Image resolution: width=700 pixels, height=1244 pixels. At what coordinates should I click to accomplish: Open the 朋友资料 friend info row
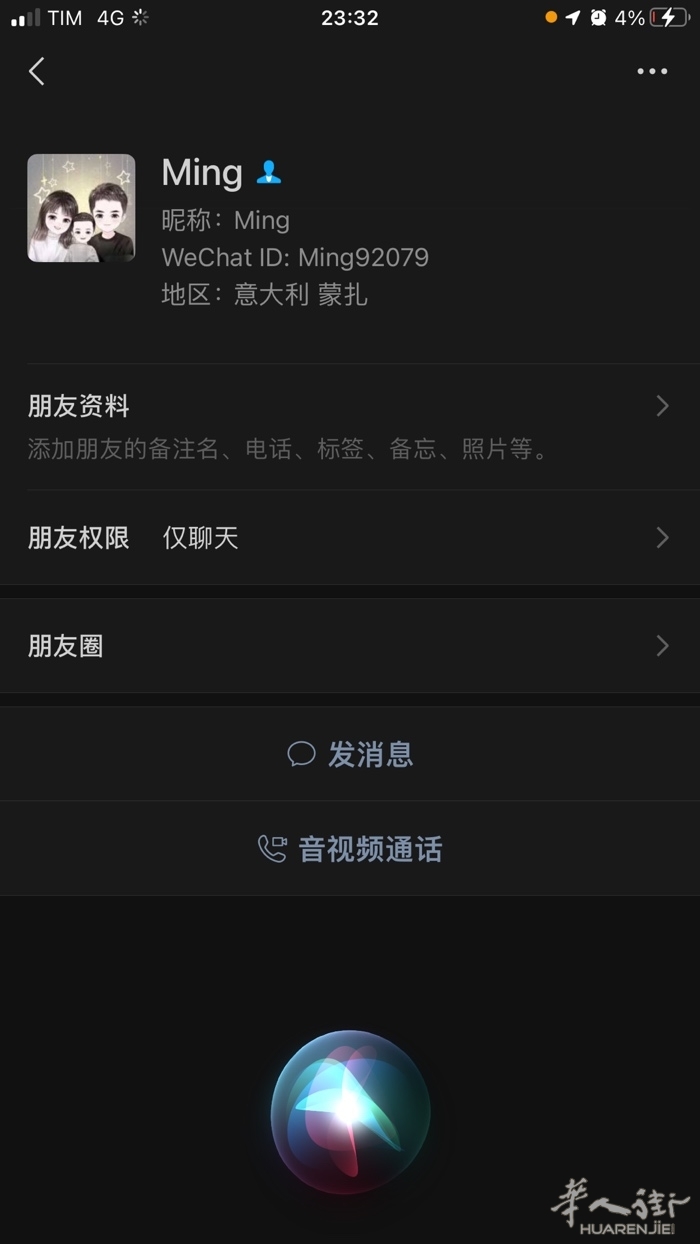(350, 426)
